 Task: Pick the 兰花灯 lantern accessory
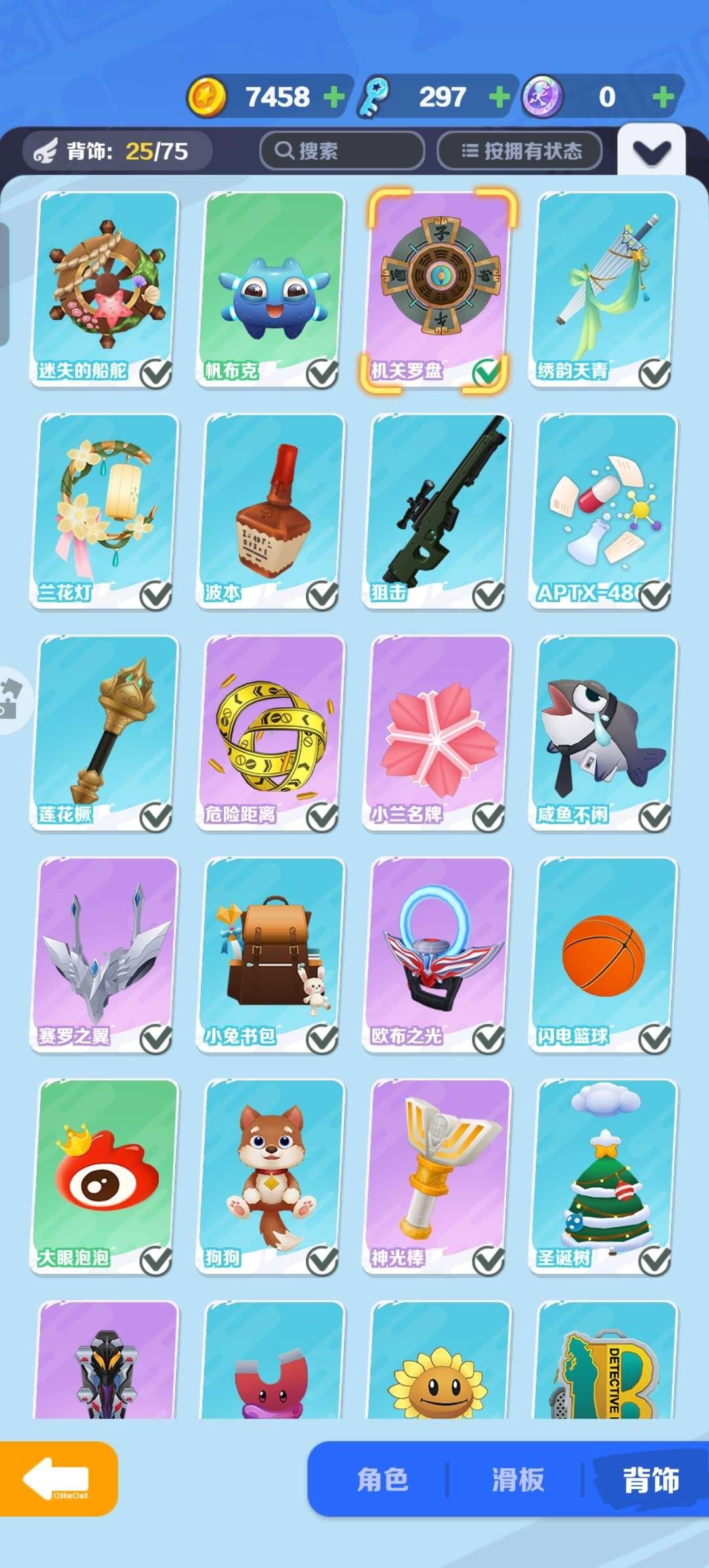[x=105, y=511]
